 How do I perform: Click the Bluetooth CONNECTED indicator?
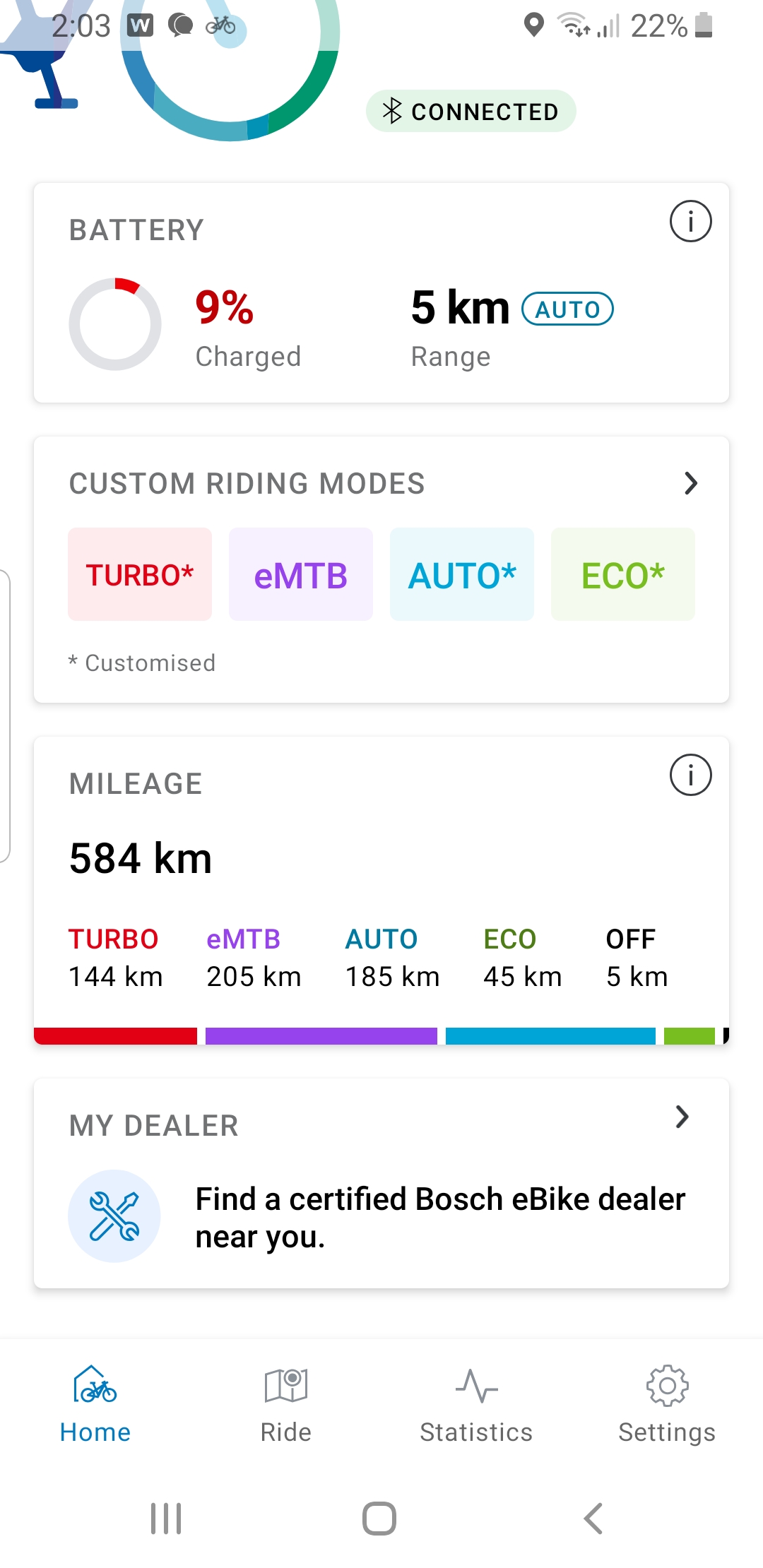click(471, 110)
